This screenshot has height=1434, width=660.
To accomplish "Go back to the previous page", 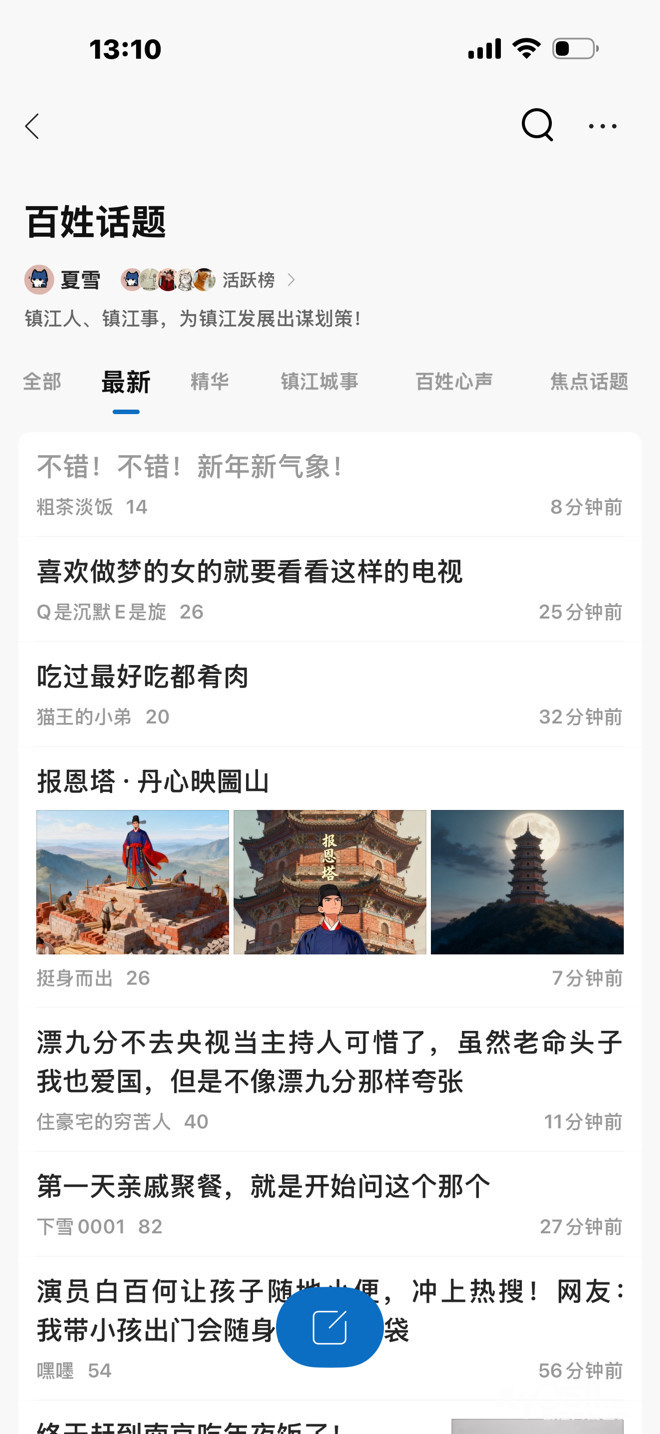I will 33,127.
